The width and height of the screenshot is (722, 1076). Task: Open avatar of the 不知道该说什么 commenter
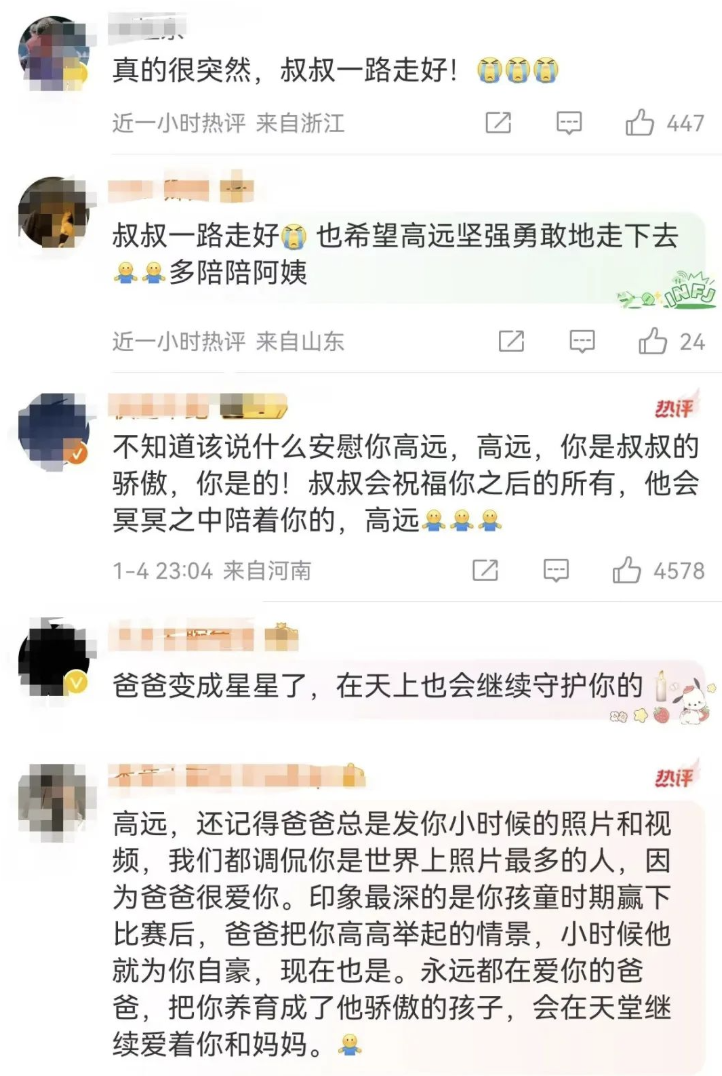click(53, 430)
